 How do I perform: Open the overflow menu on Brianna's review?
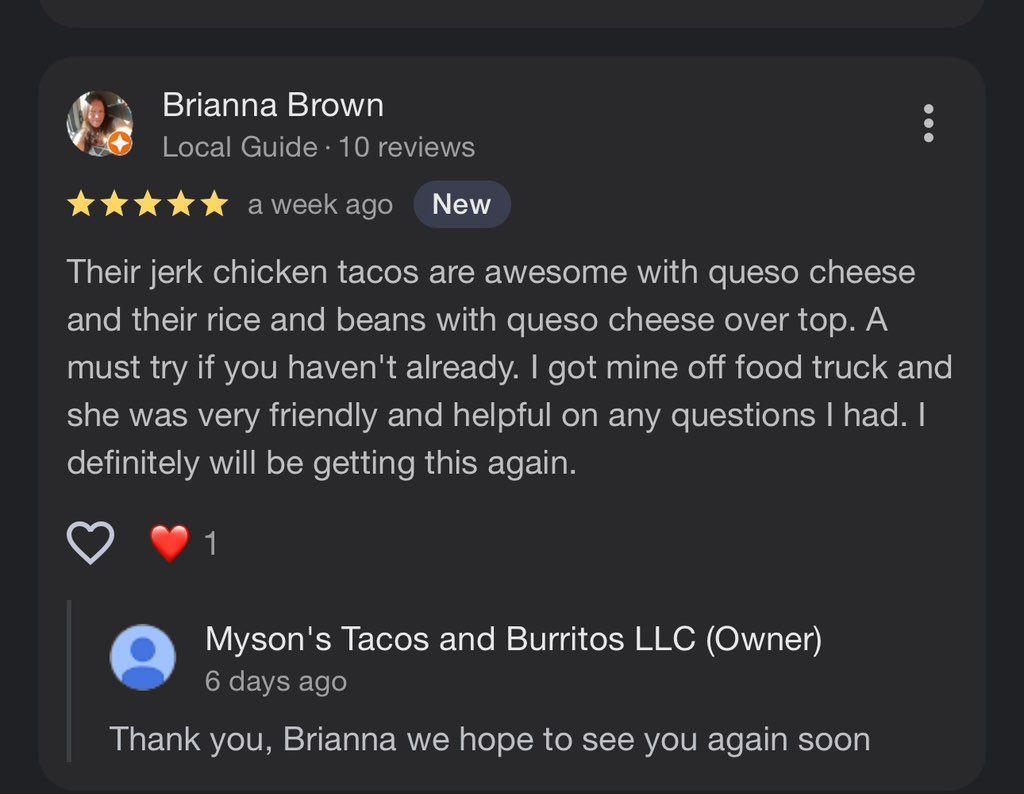click(928, 123)
